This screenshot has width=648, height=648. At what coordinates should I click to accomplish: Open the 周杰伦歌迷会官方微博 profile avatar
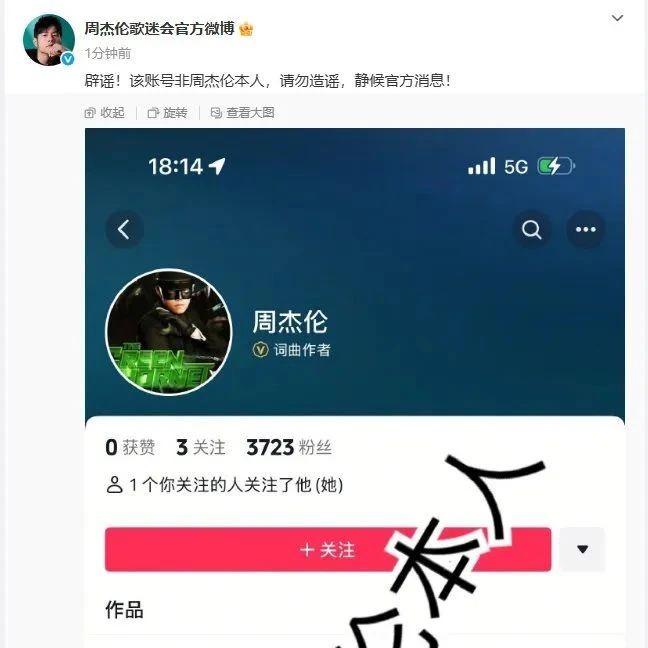coord(48,40)
